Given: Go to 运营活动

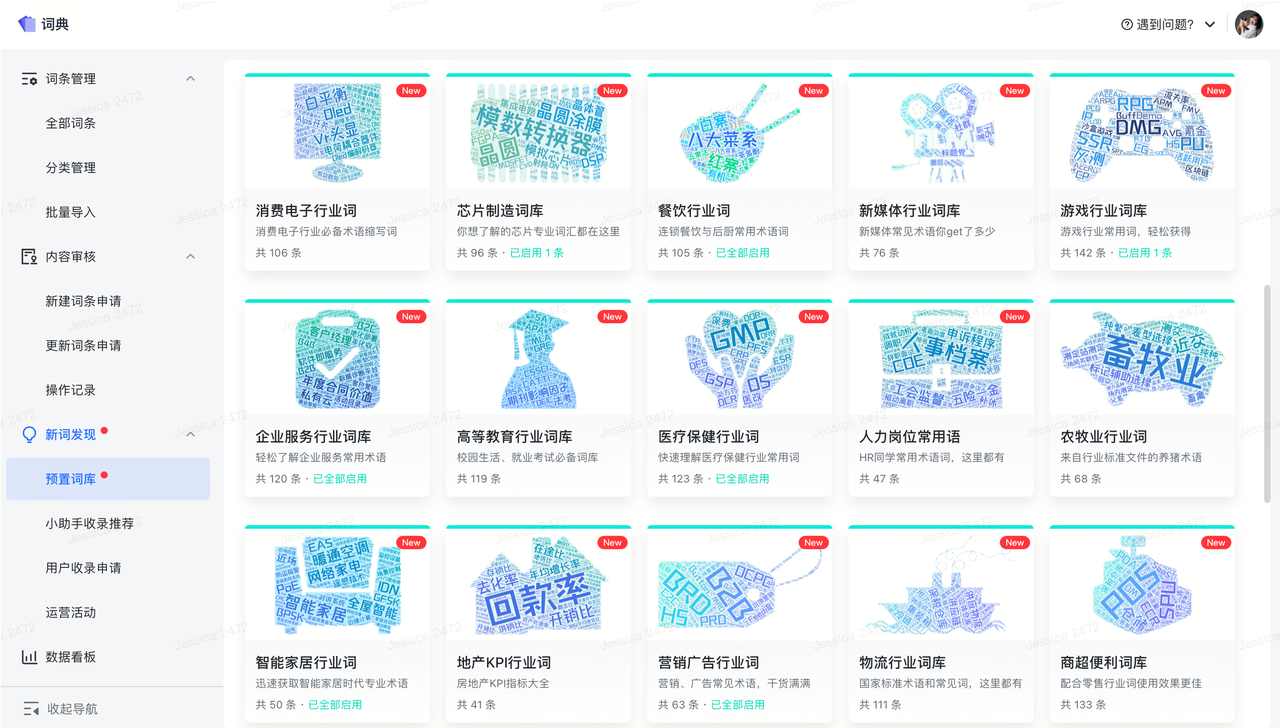Looking at the screenshot, I should pyautogui.click(x=71, y=612).
